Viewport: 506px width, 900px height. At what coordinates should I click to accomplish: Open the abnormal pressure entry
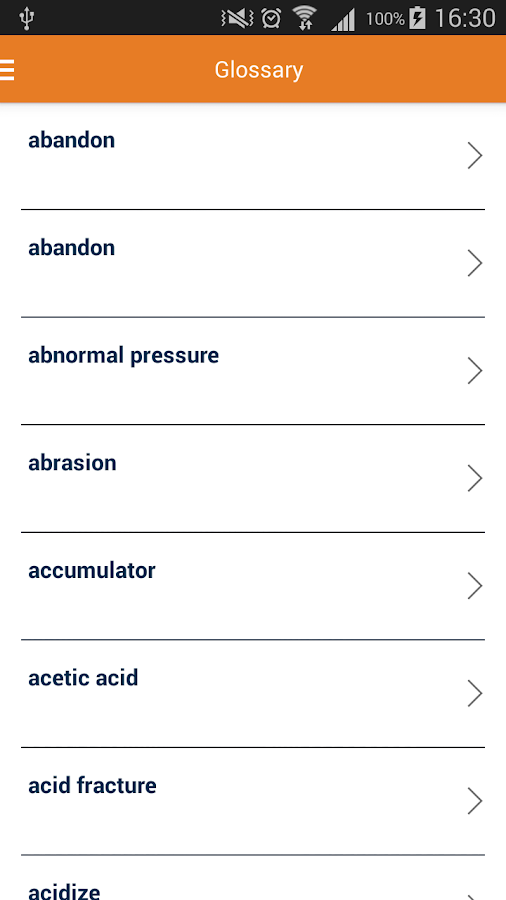click(253, 371)
